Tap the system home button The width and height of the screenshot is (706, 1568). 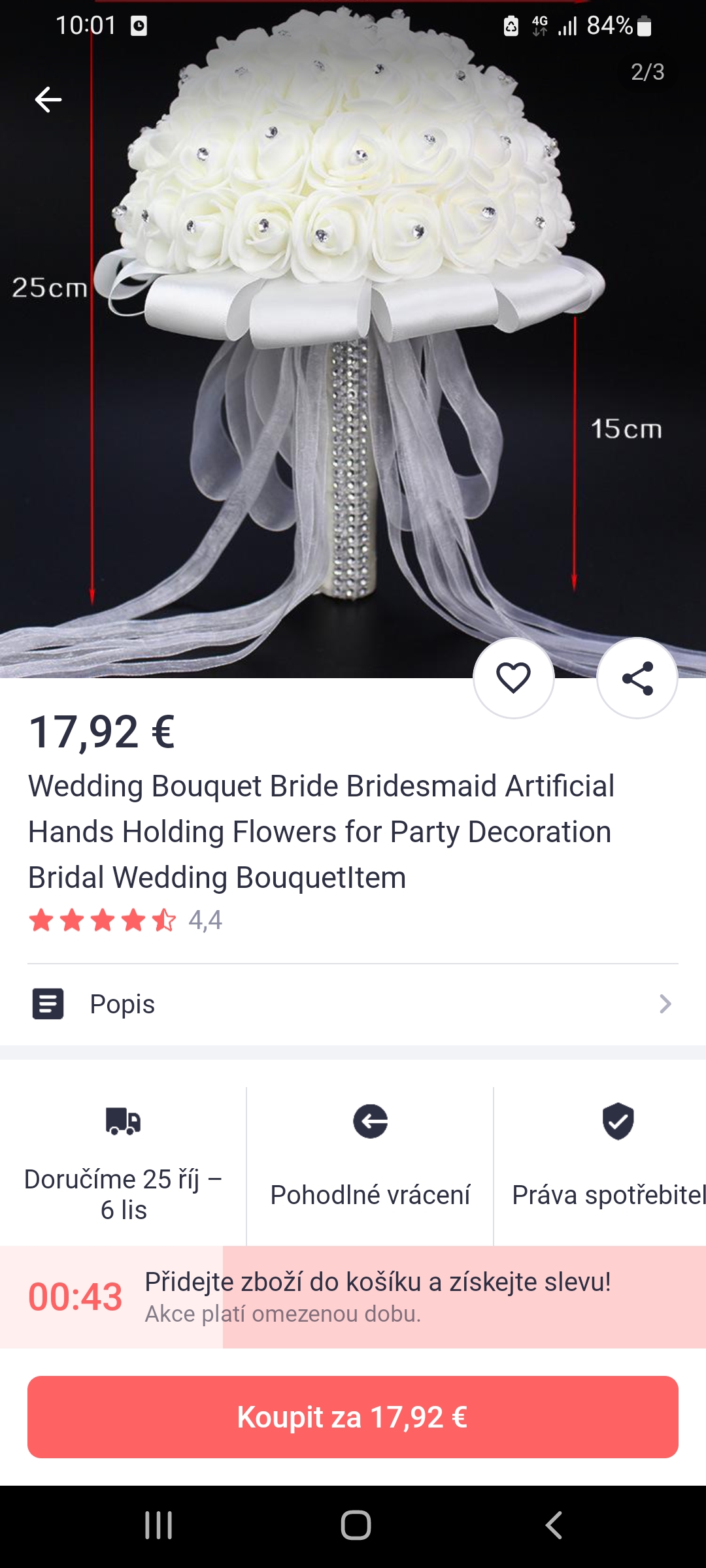tap(356, 1526)
